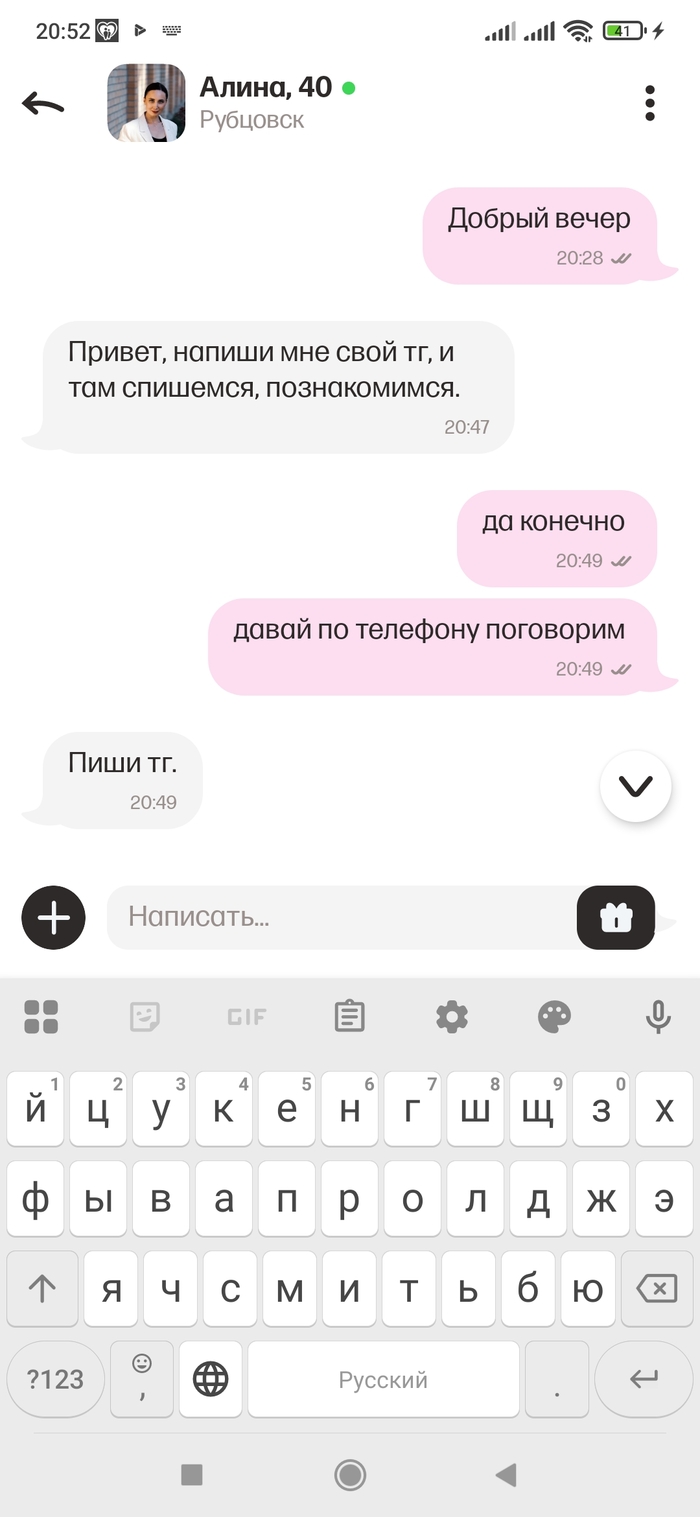Viewport: 700px width, 1517px height.
Task: Open keyboard settings gear
Action: [452, 1017]
